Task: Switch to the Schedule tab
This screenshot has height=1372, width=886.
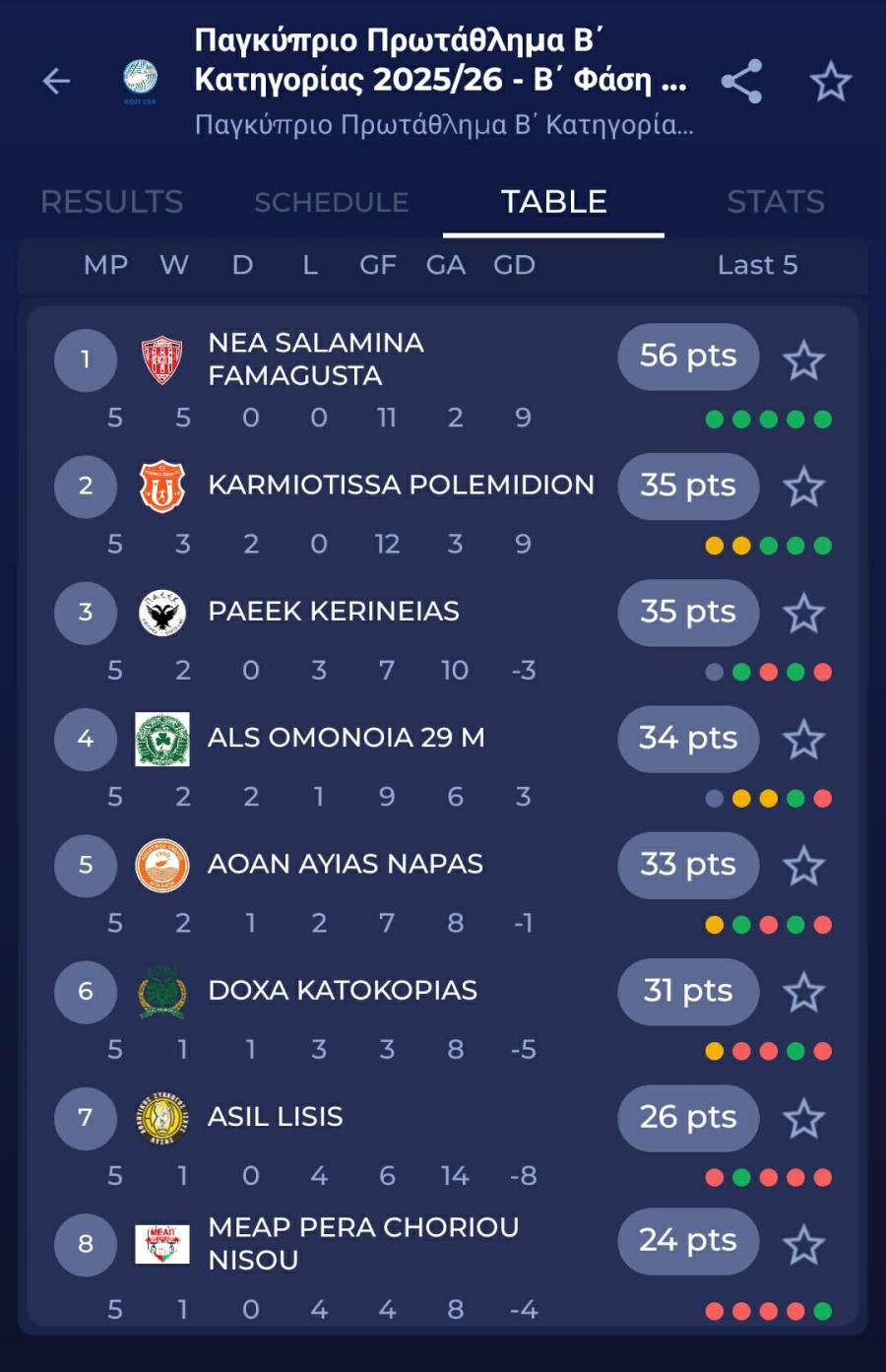Action: pos(332,202)
